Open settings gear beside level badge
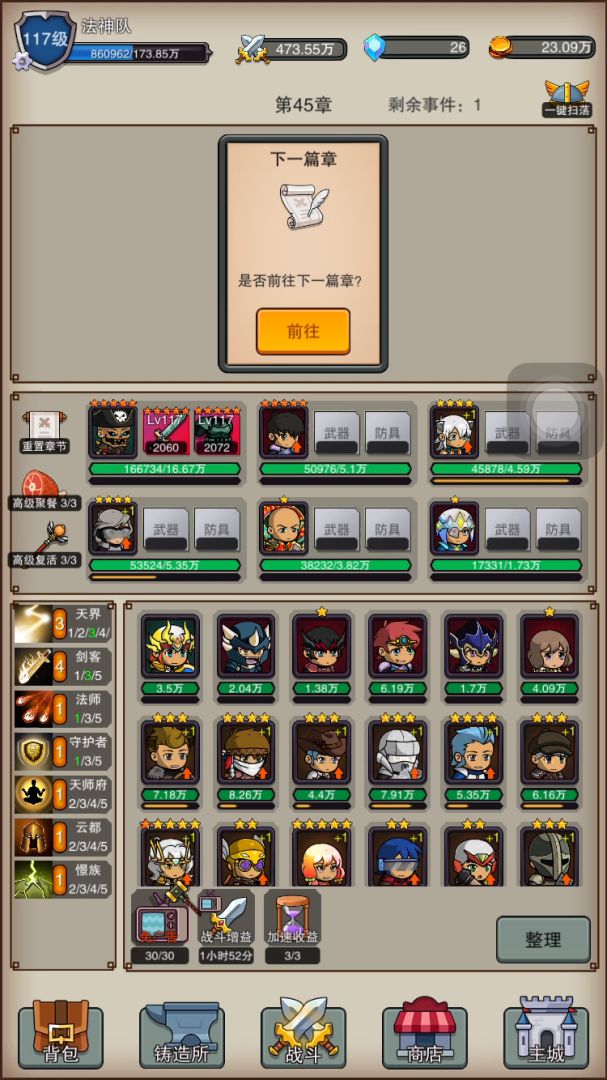The image size is (607, 1080). [x=22, y=60]
